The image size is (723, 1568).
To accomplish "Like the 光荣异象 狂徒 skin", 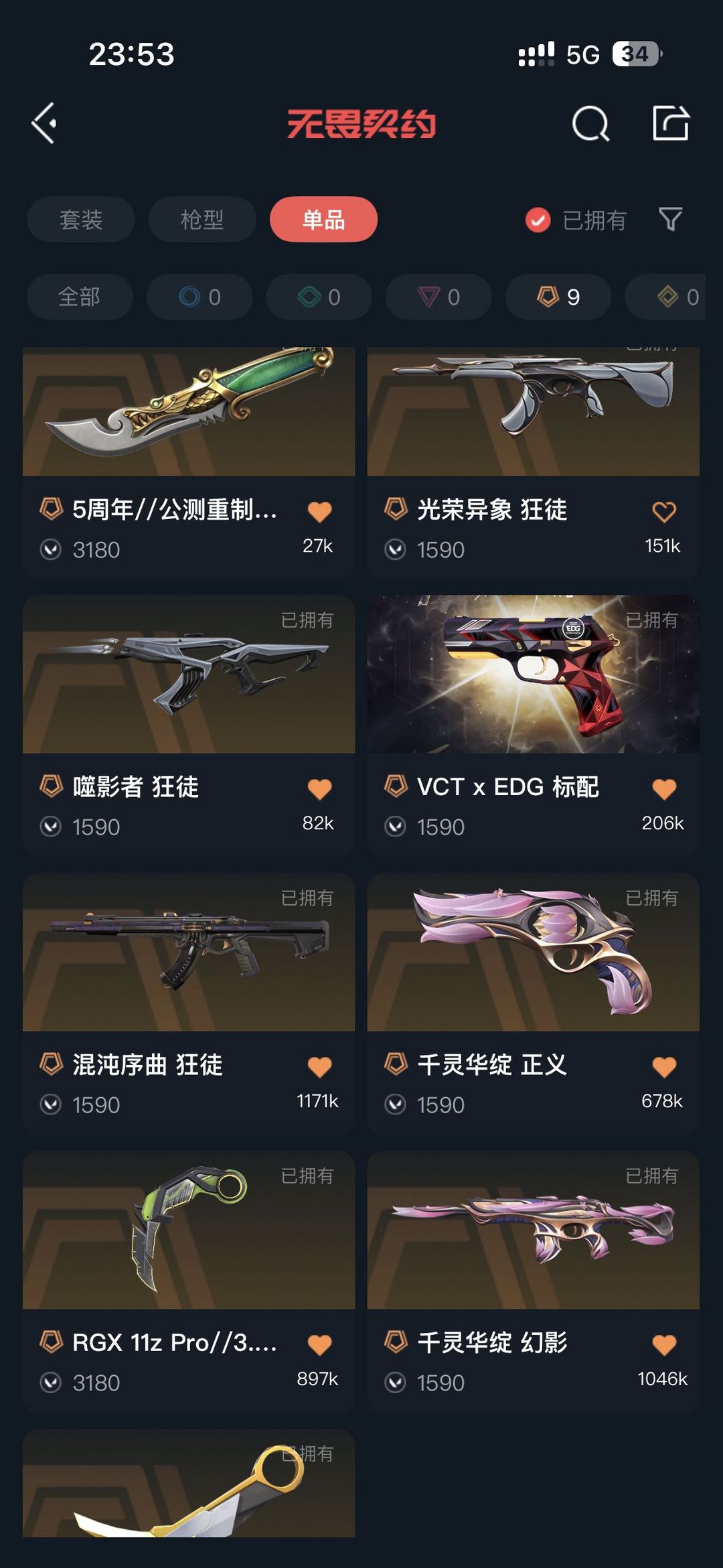I will pos(664,512).
